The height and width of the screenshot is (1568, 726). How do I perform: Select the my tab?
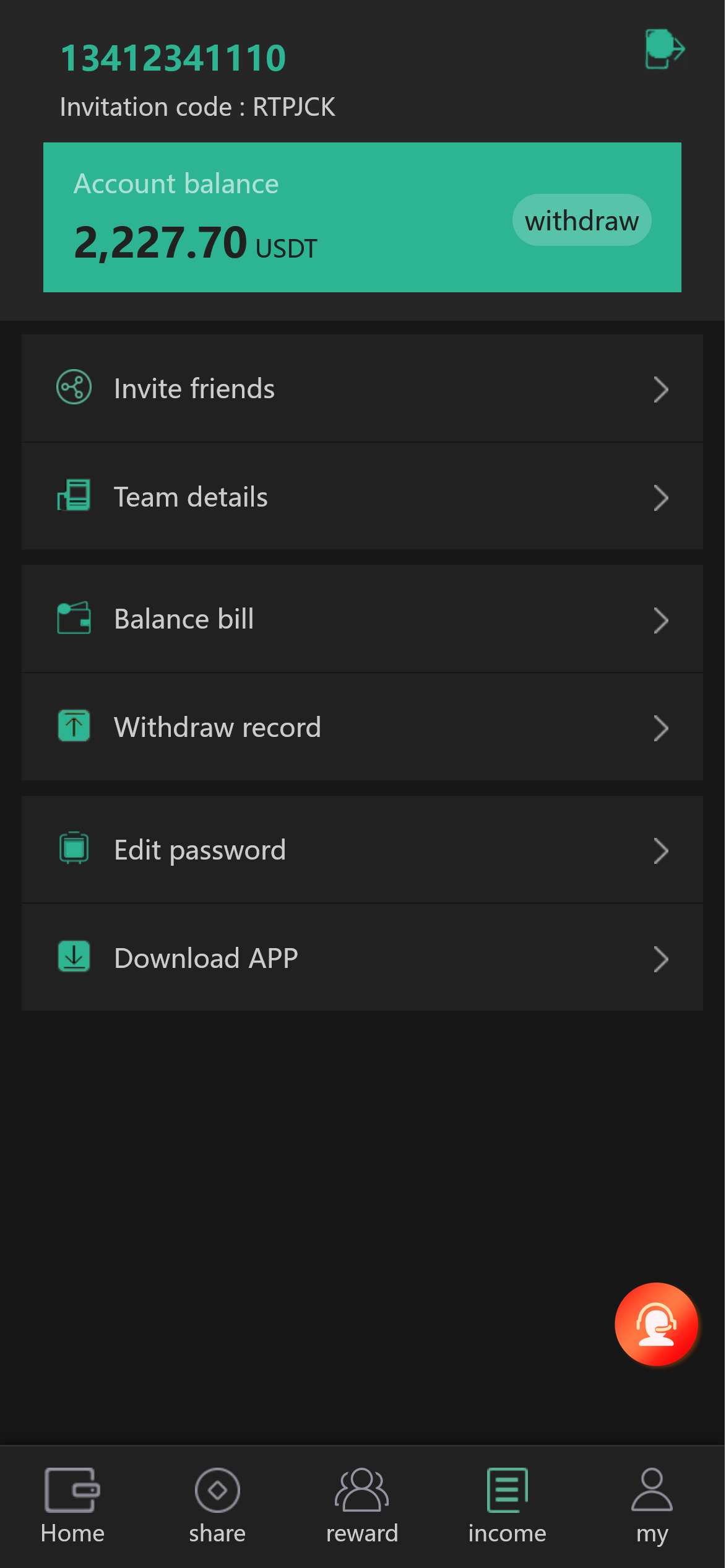coord(652,1506)
